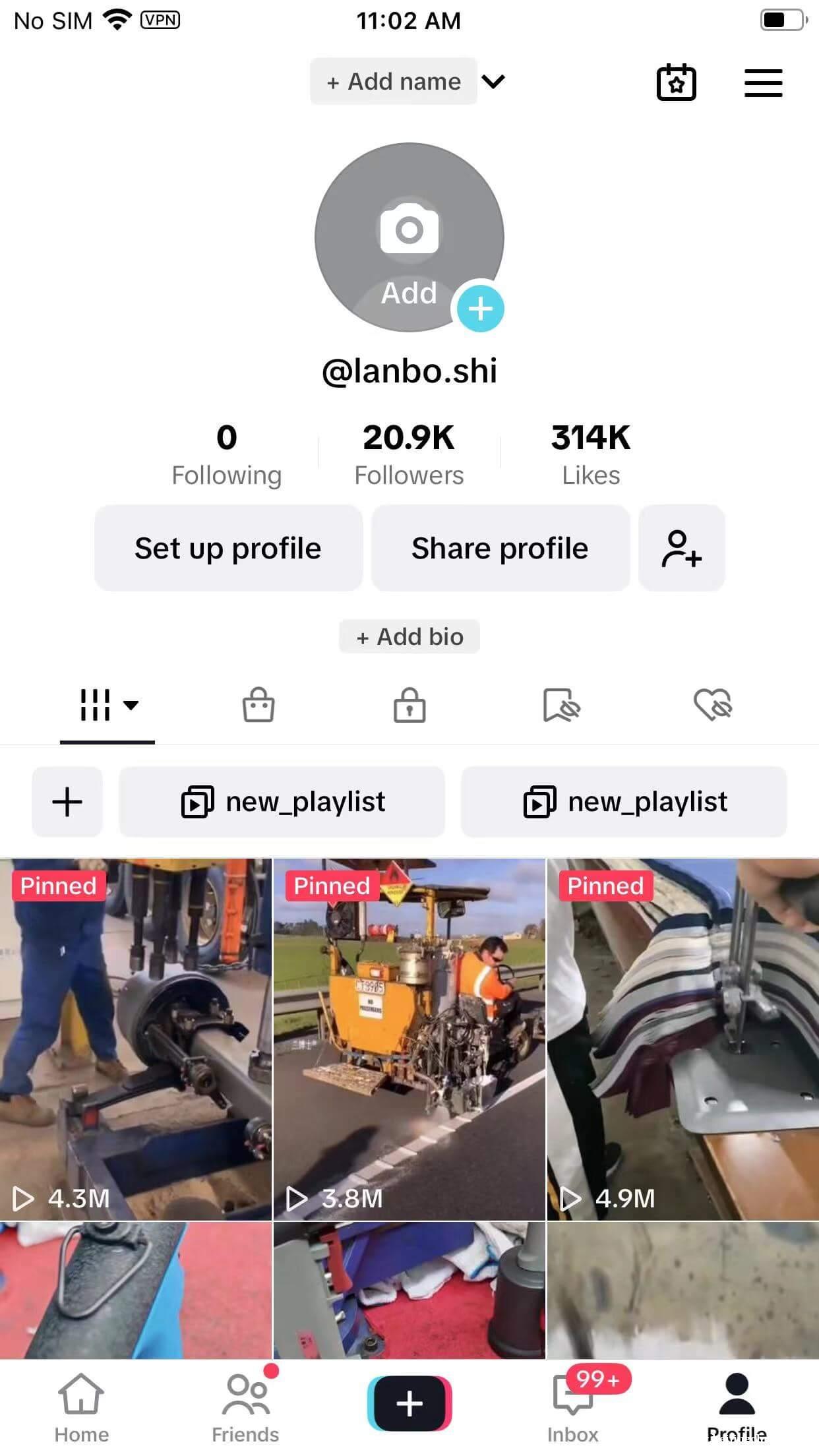This screenshot has width=819, height=1456.
Task: View the Following list
Action: click(226, 454)
